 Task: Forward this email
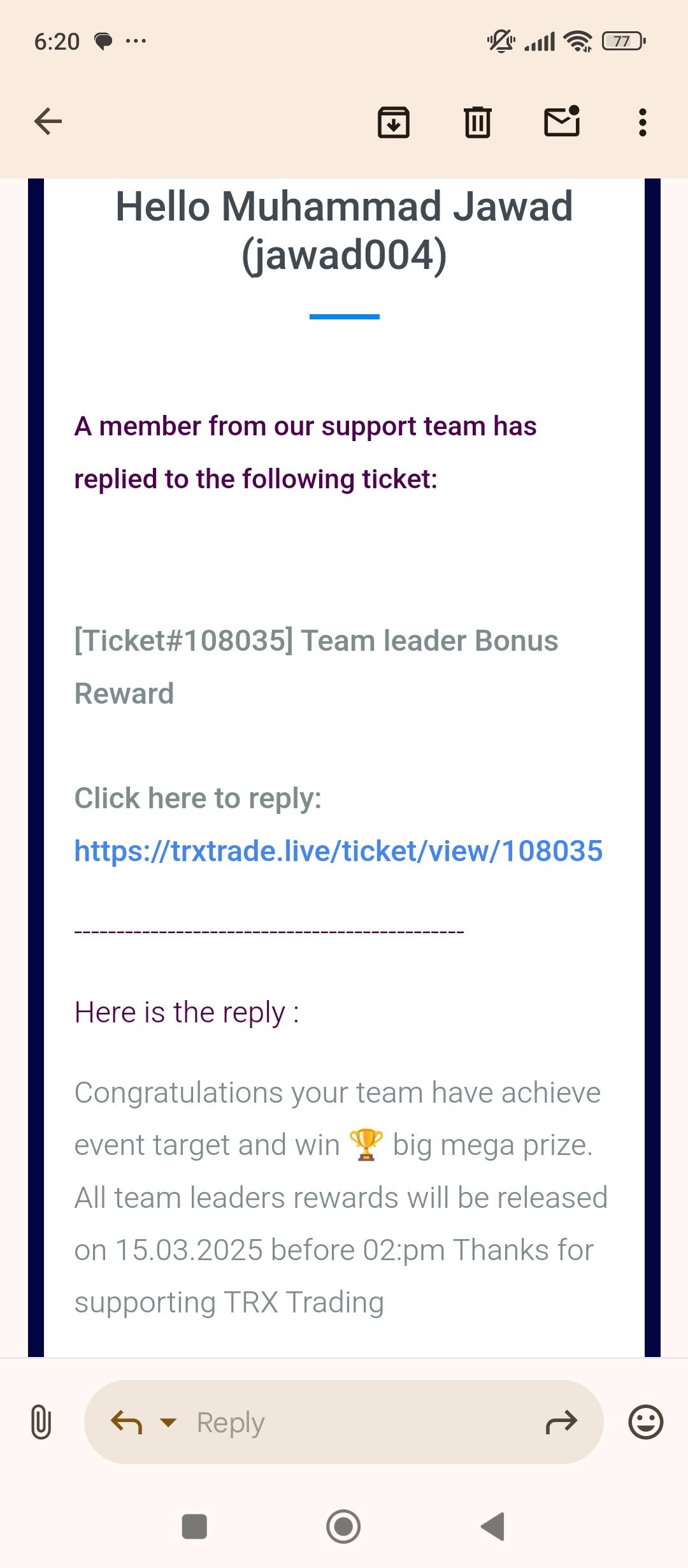point(561,1422)
